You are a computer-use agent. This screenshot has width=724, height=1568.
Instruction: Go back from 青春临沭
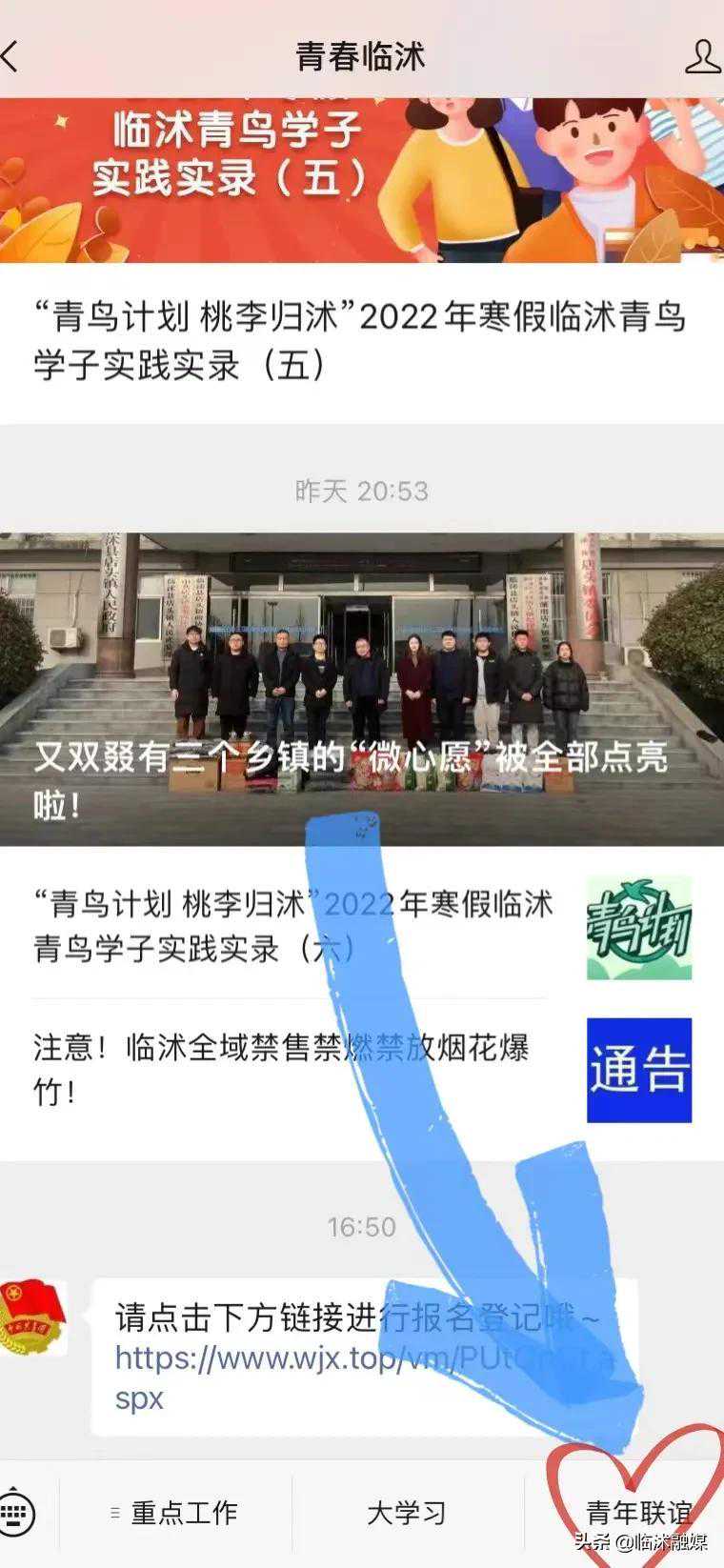(x=11, y=57)
